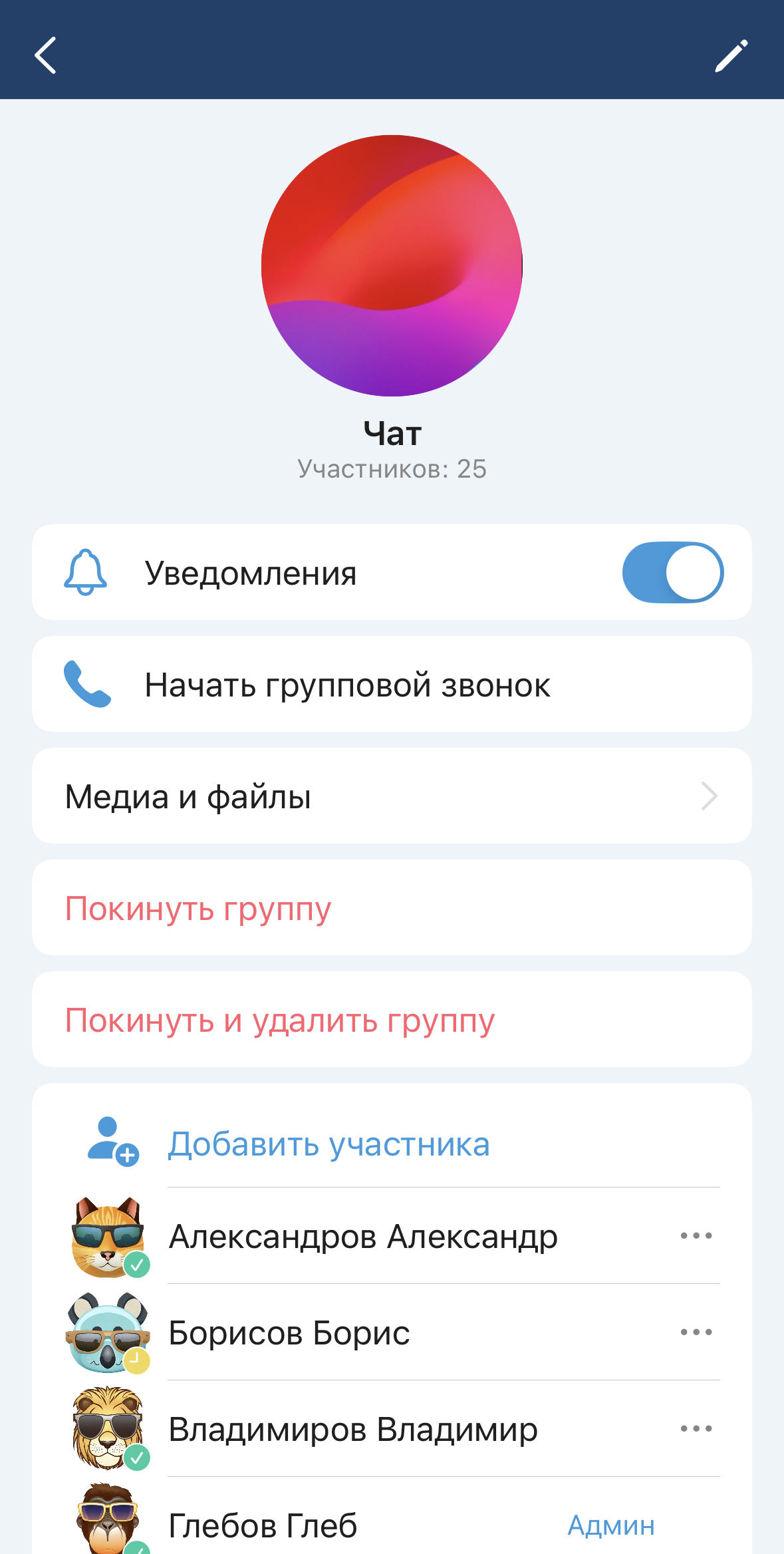Open Александров Александр's profile
Image resolution: width=784 pixels, height=1554 pixels.
(x=363, y=1237)
